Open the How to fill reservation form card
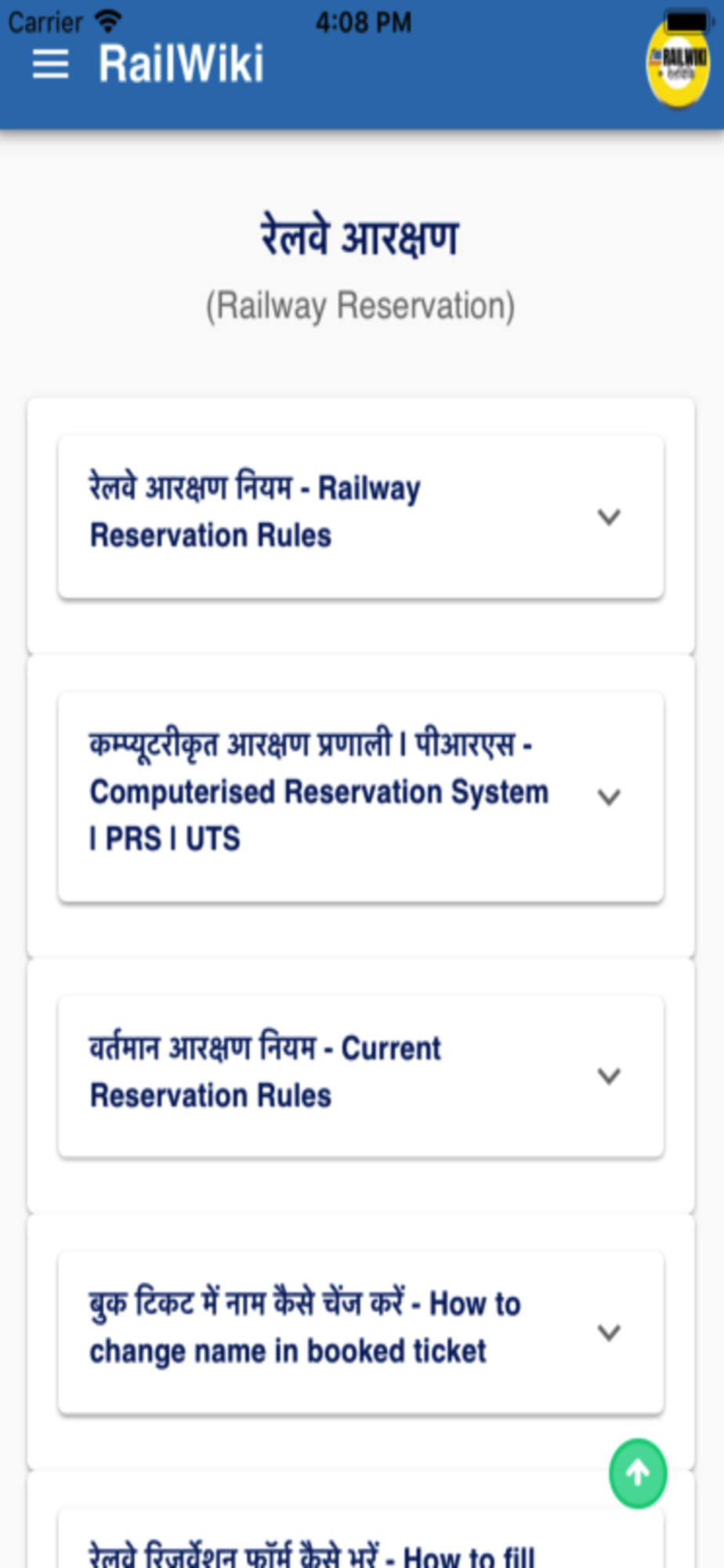The height and width of the screenshot is (1568, 724). point(361,1538)
